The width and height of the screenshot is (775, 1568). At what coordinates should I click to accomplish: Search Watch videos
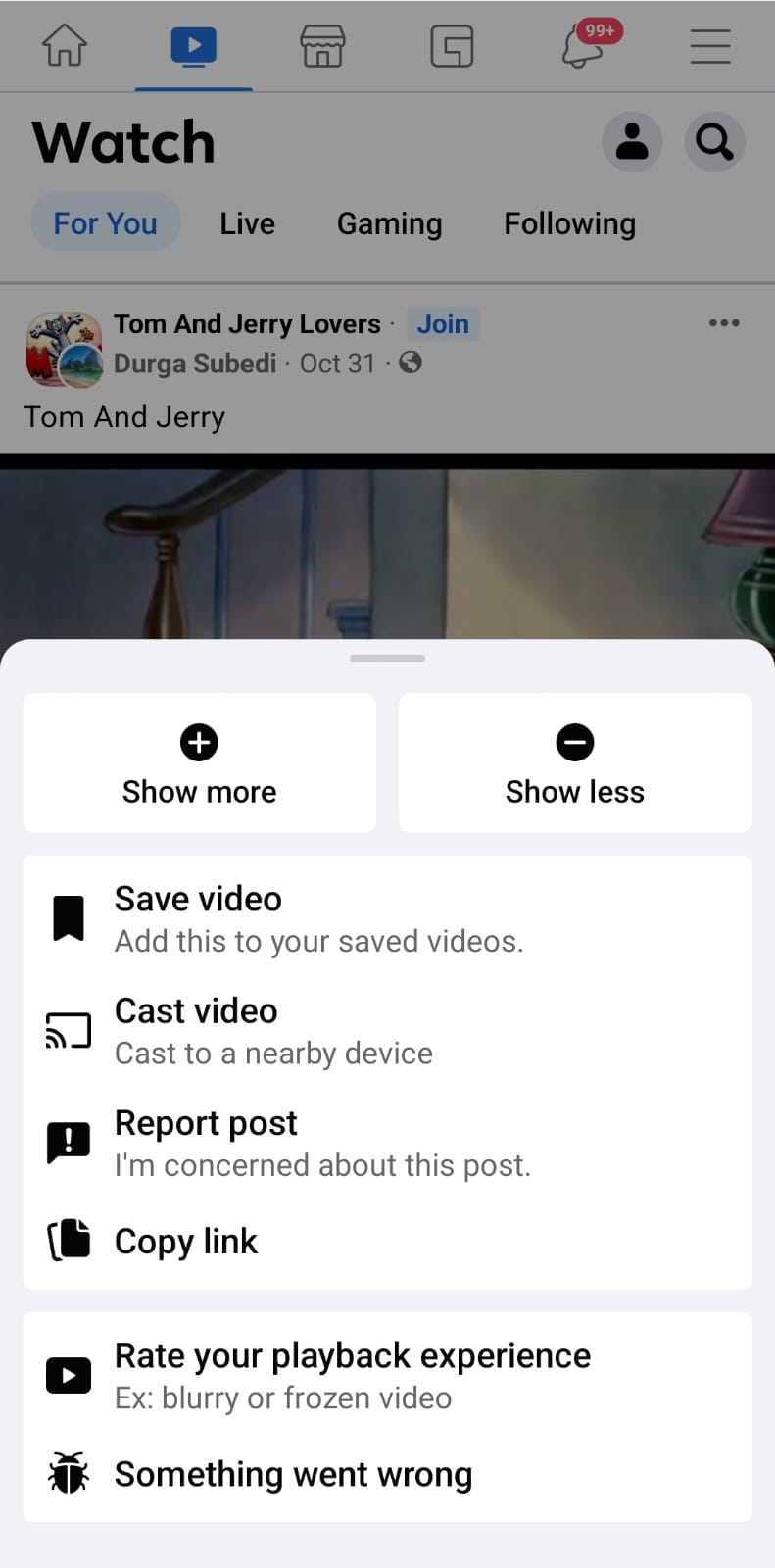click(714, 142)
